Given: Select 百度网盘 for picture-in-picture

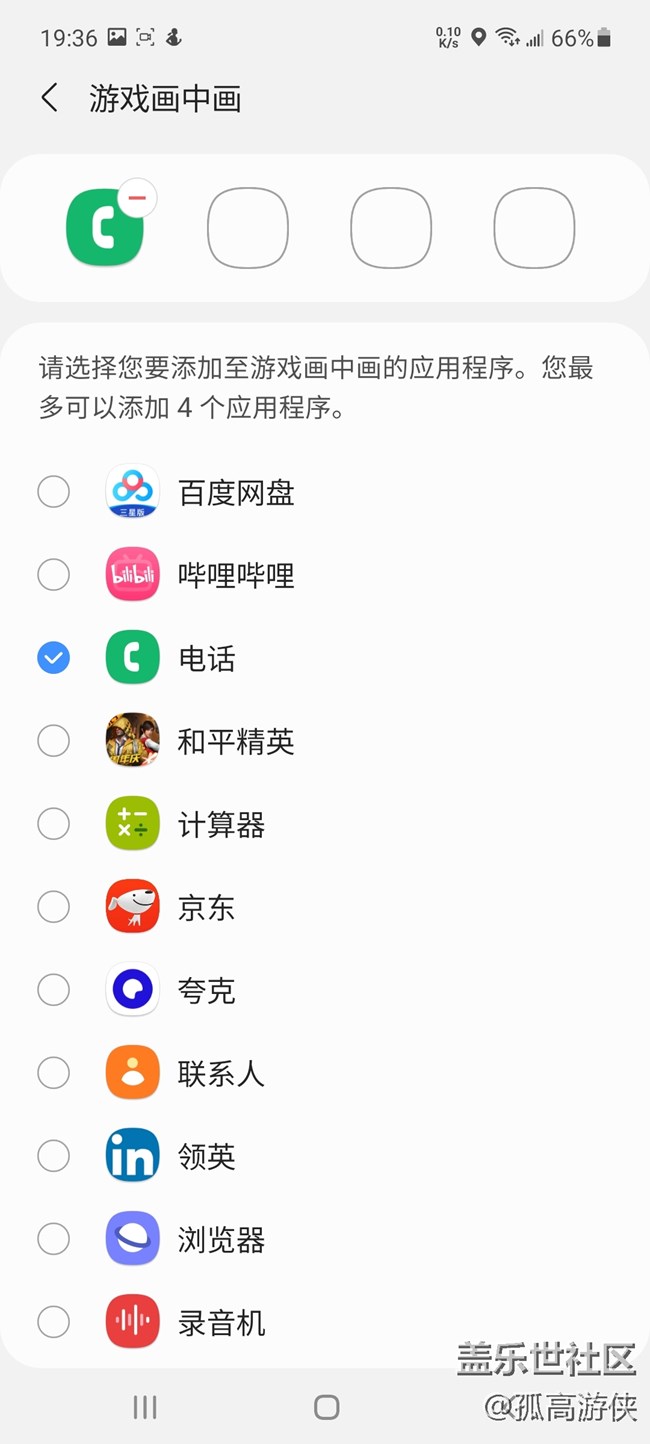Looking at the screenshot, I should tap(54, 492).
